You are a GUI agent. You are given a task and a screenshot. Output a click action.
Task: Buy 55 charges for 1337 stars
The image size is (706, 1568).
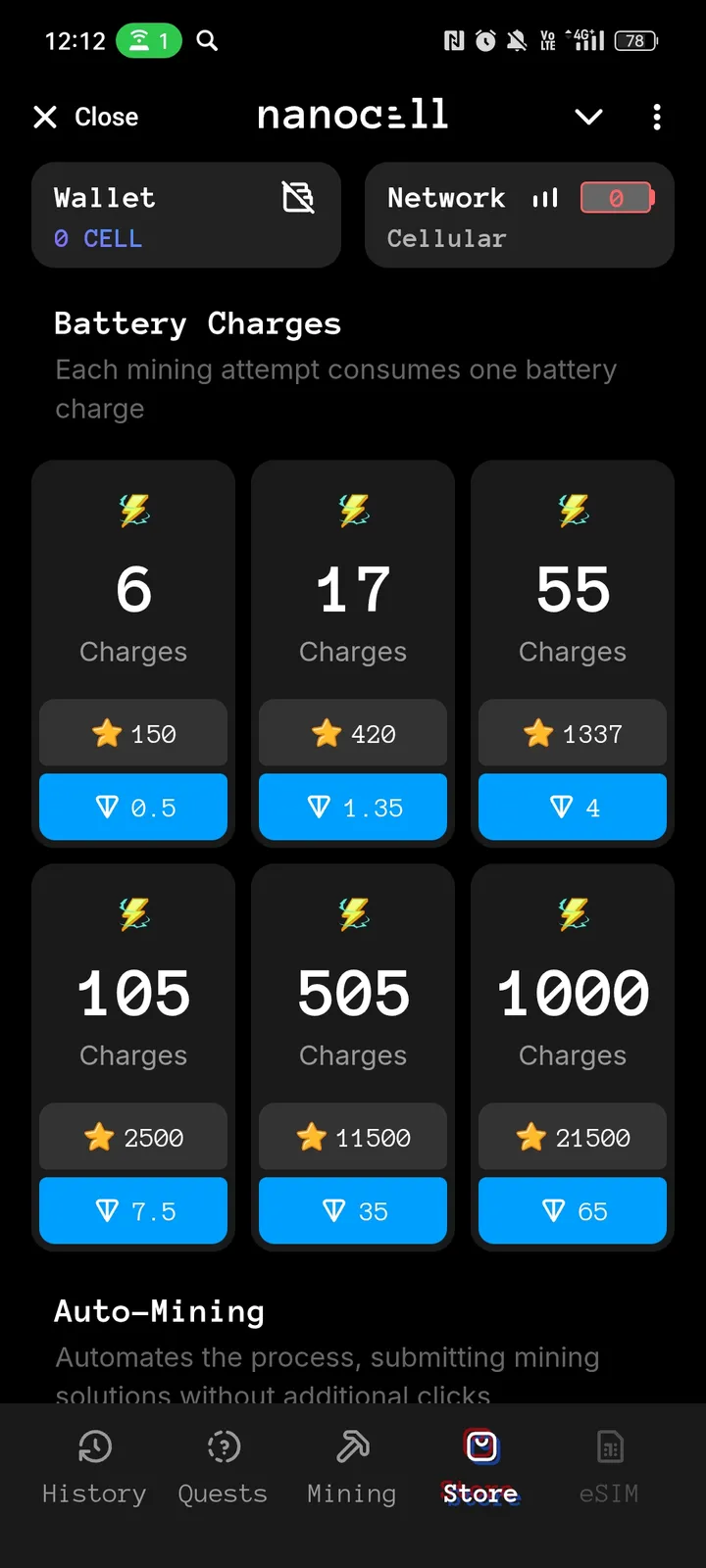[573, 733]
